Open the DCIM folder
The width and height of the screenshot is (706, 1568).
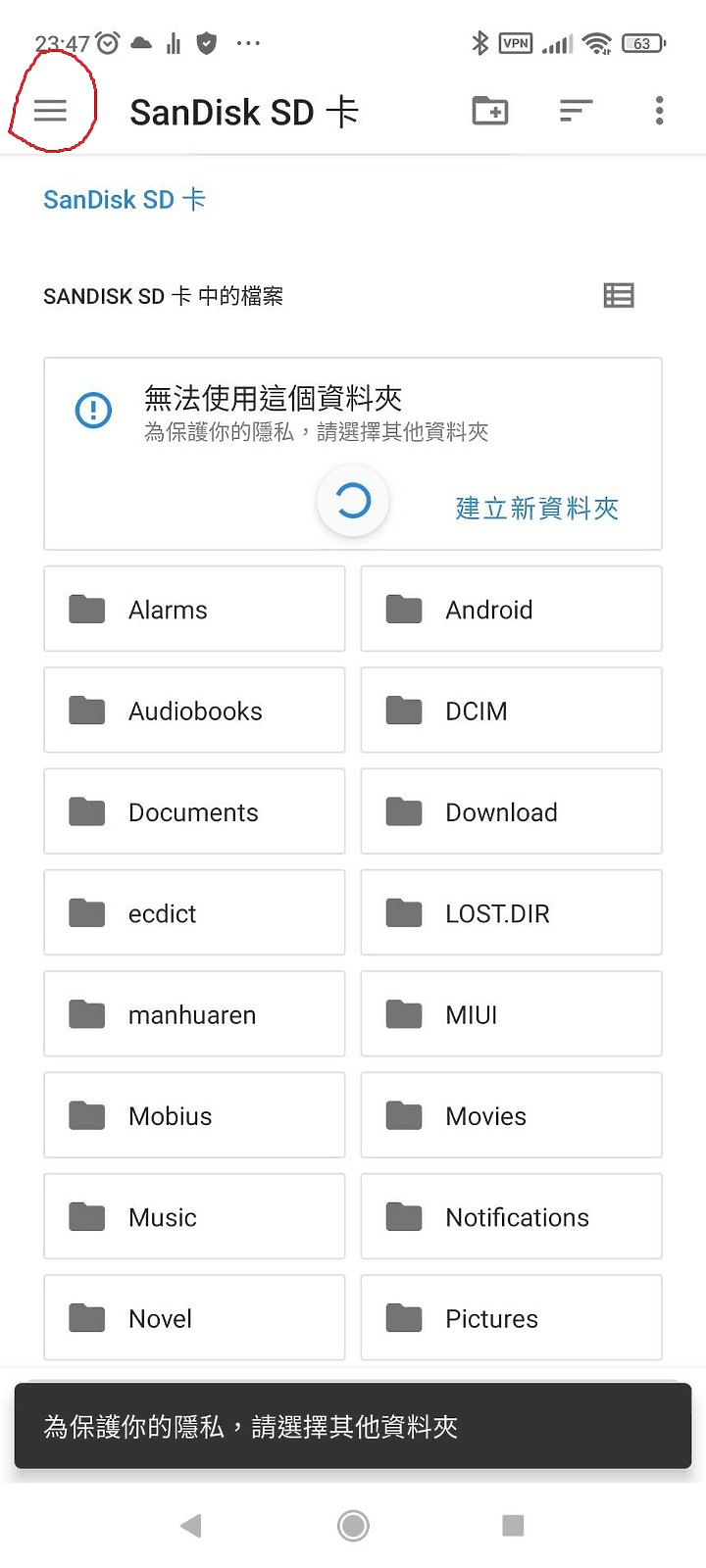tap(511, 710)
